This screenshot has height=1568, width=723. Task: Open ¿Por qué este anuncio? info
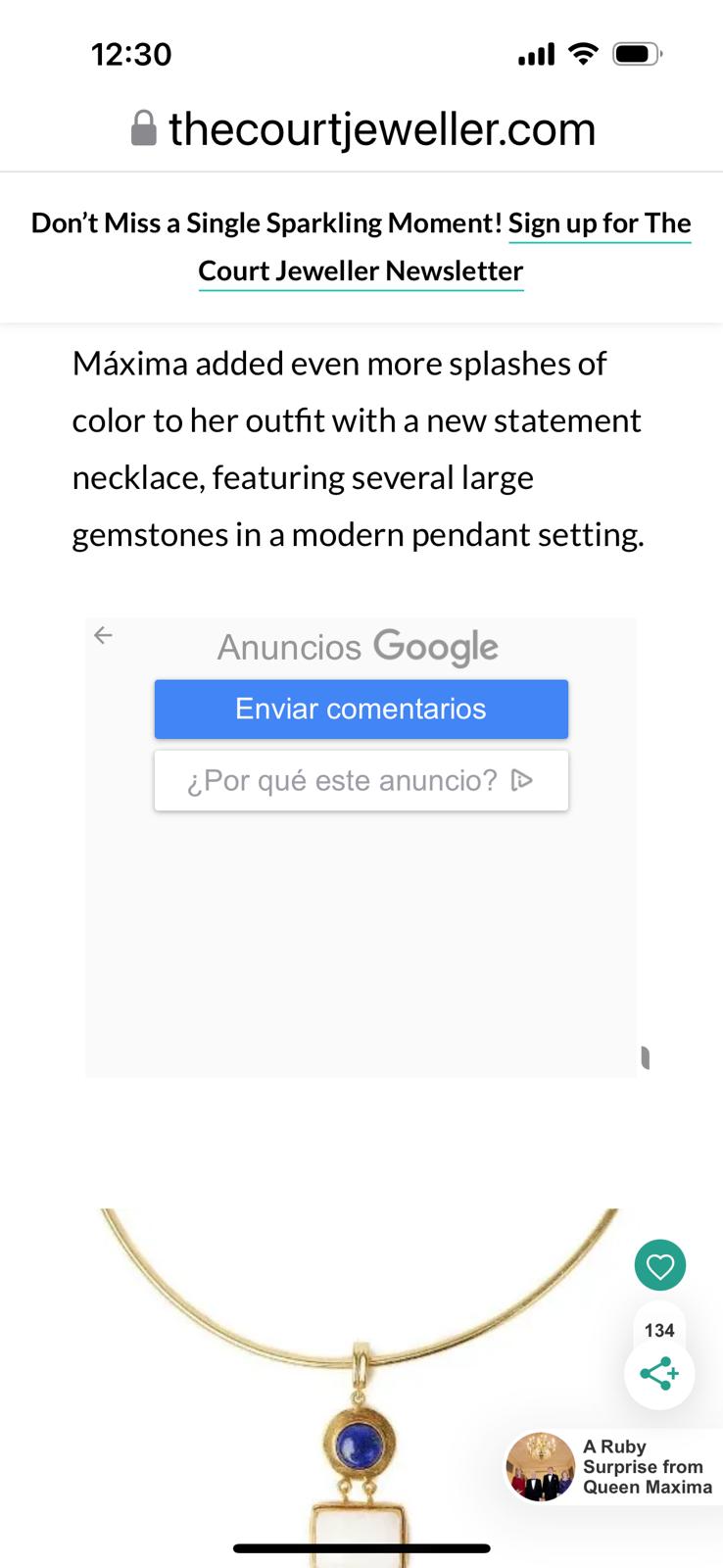(361, 780)
